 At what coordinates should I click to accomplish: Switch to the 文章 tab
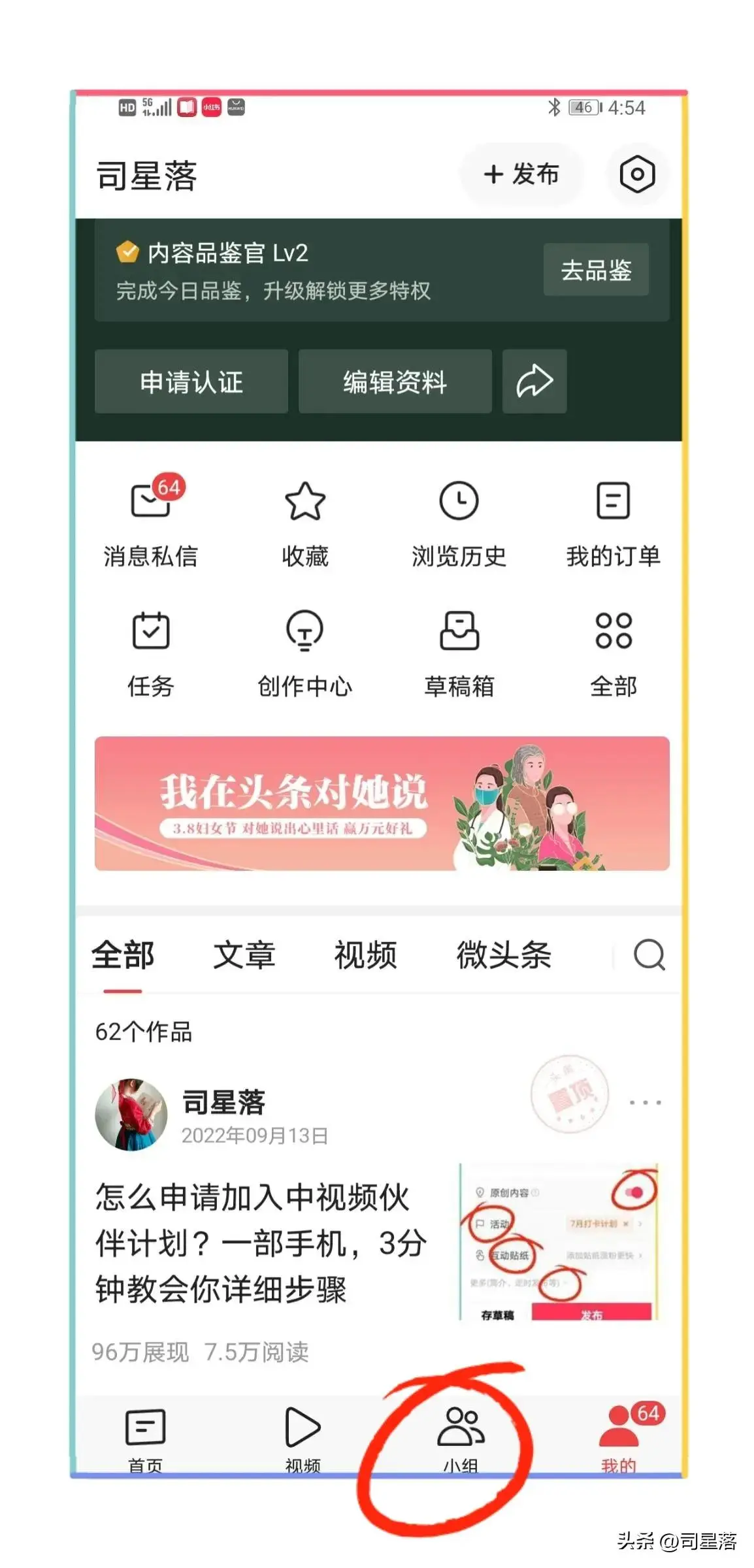pyautogui.click(x=244, y=955)
